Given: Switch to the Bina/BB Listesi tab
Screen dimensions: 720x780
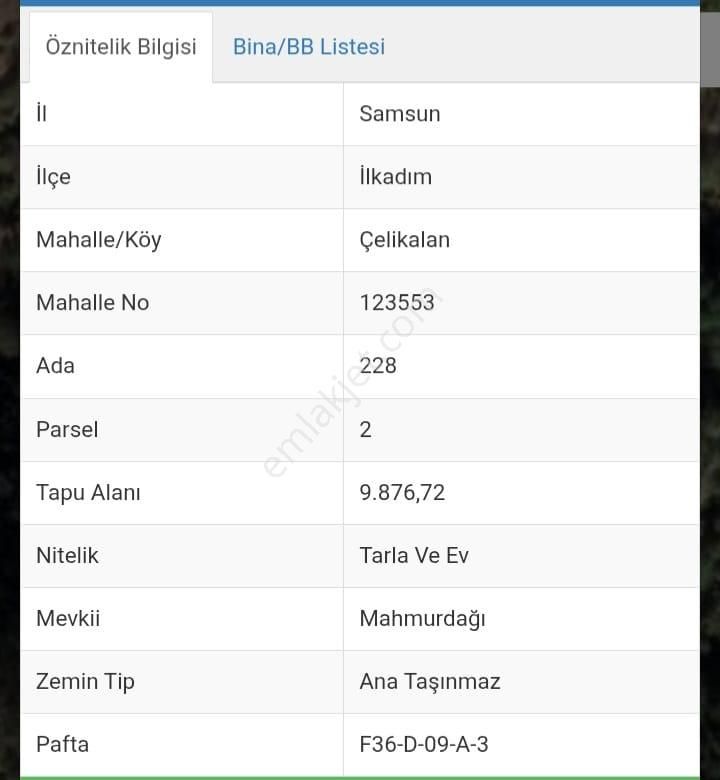Looking at the screenshot, I should pyautogui.click(x=307, y=46).
